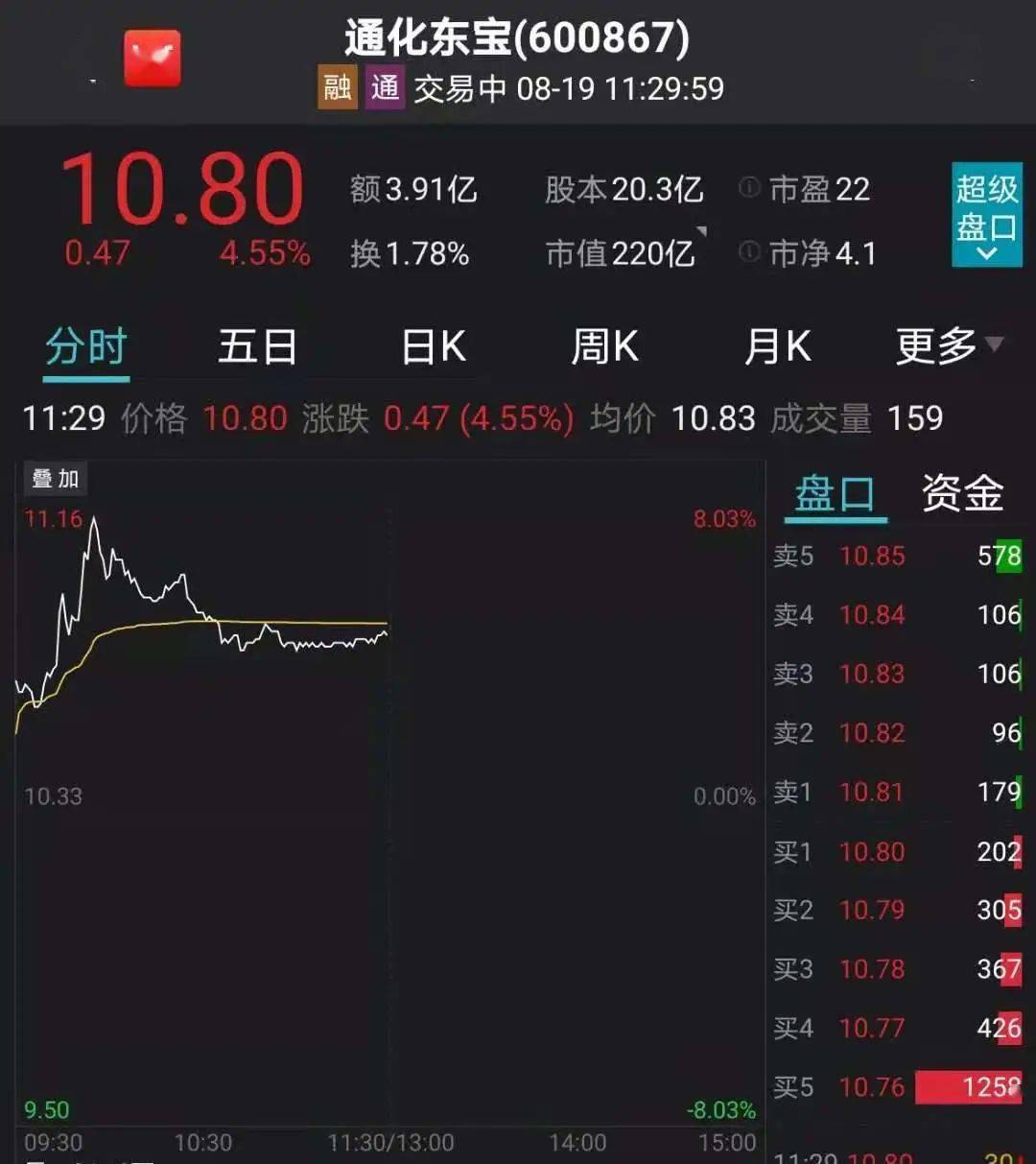This screenshot has height=1164, width=1036.
Task: Expand the 超级盘口 panel
Action: pos(986,214)
